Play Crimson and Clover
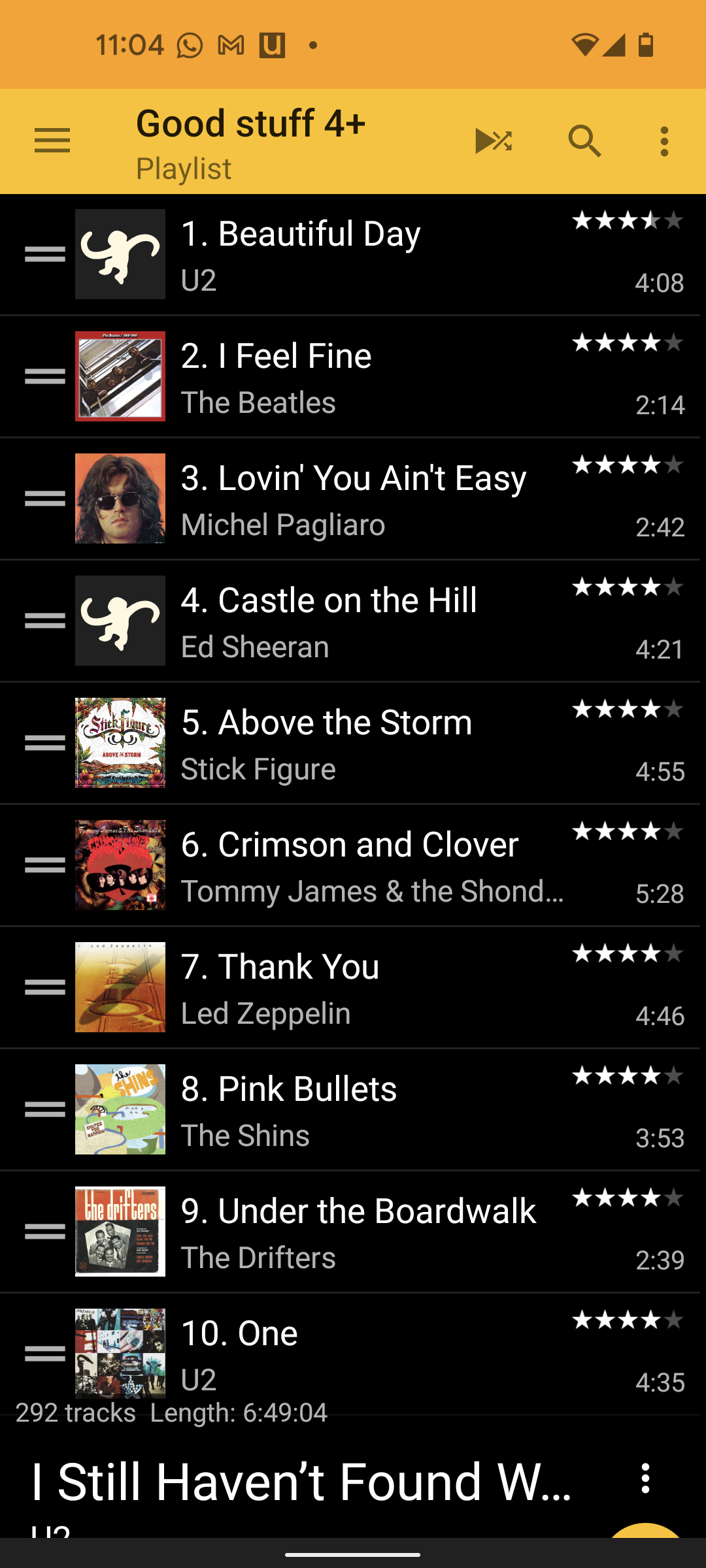 pyautogui.click(x=366, y=866)
